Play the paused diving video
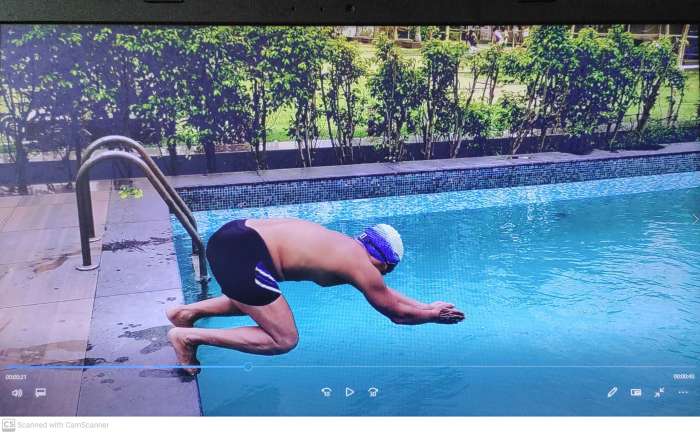 click(x=349, y=392)
